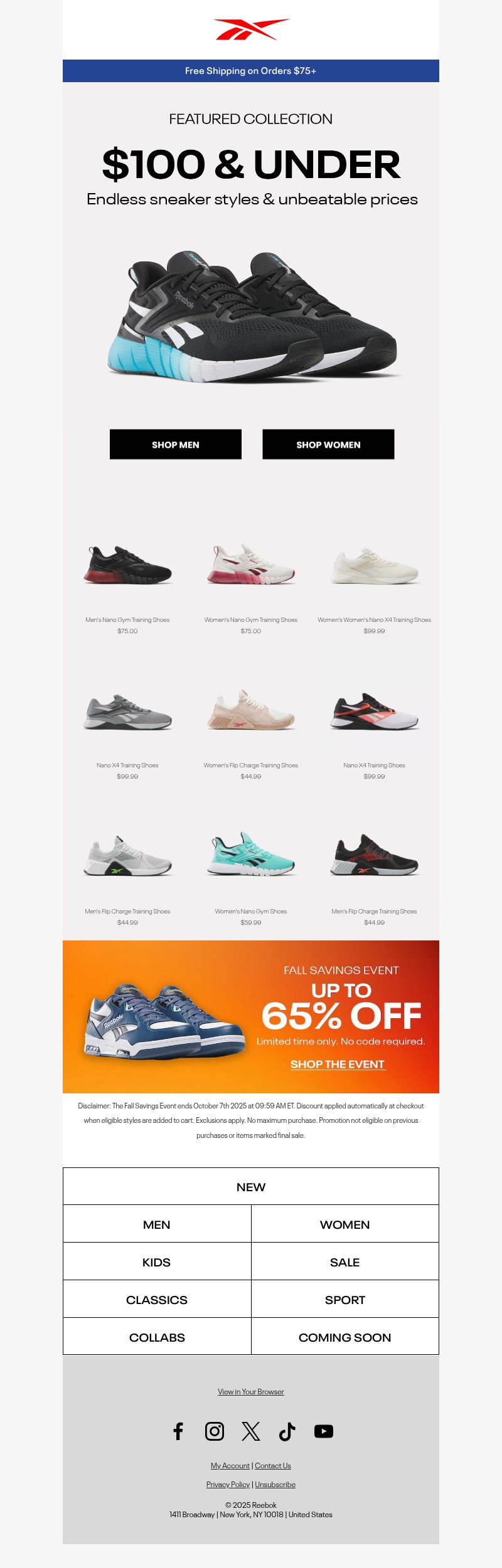
Task: Browse the MEN category
Action: [157, 1224]
